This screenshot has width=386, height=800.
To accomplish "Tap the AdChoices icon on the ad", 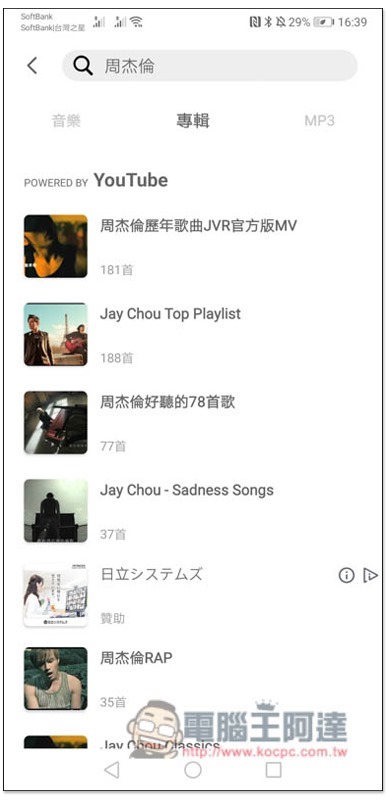I will tap(370, 576).
